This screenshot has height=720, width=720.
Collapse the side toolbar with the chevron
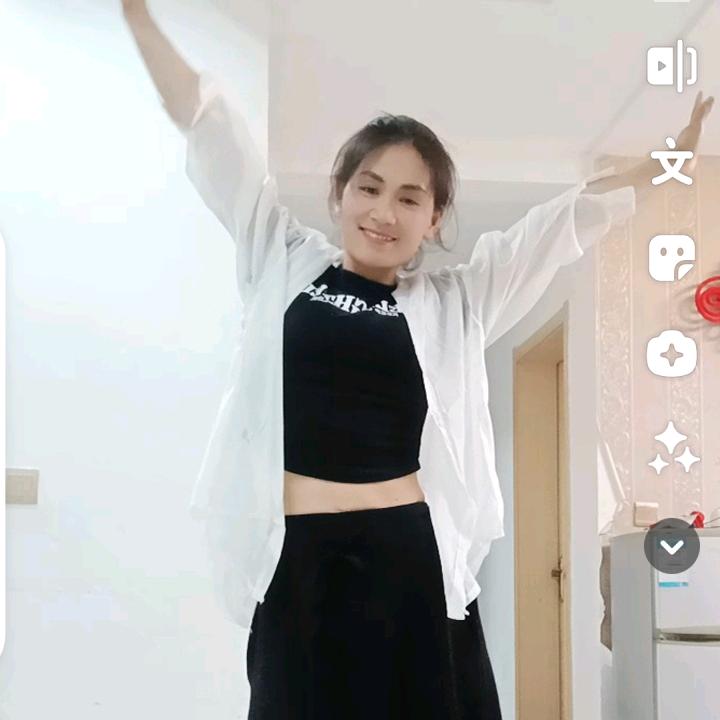point(672,546)
